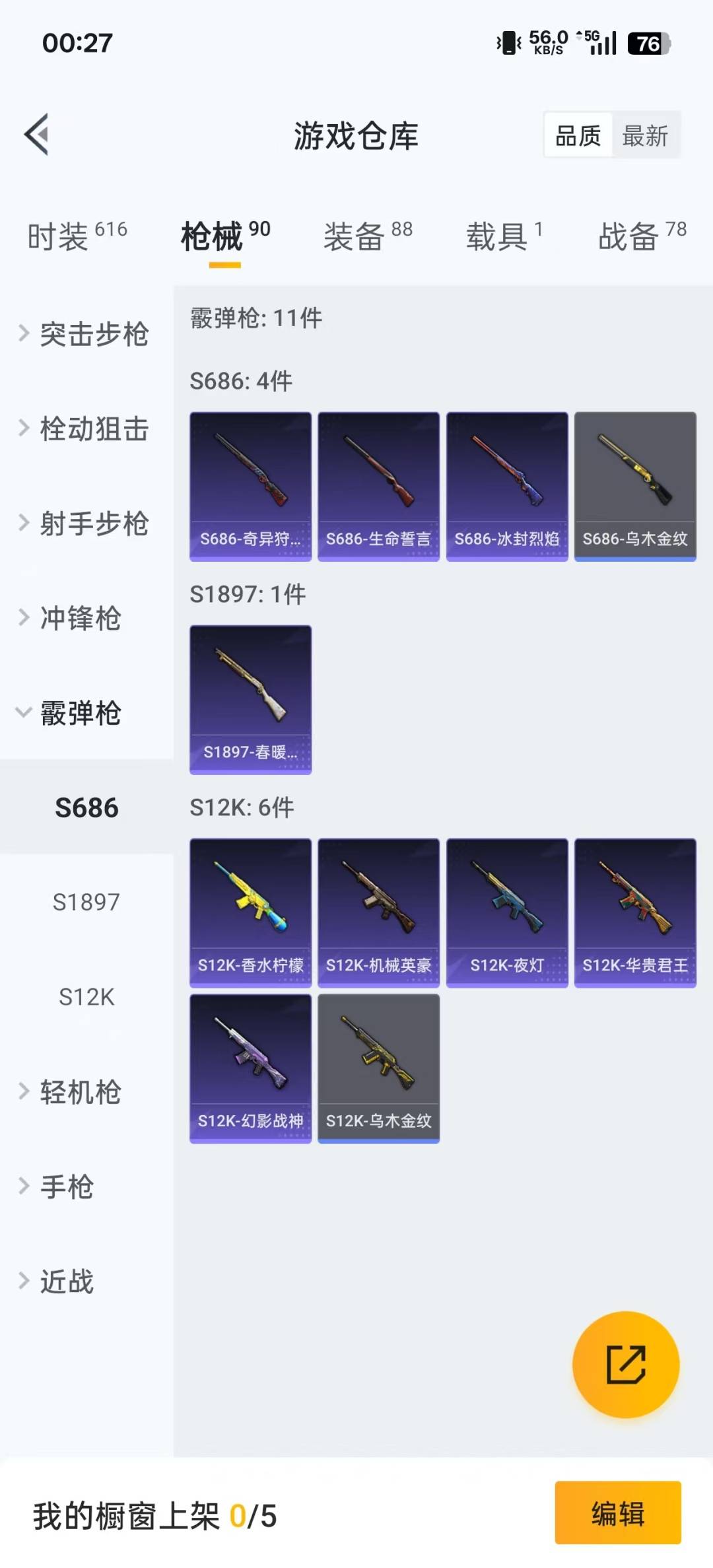Open the S686-生命誓言 skin
The height and width of the screenshot is (1568, 713).
pyautogui.click(x=378, y=487)
